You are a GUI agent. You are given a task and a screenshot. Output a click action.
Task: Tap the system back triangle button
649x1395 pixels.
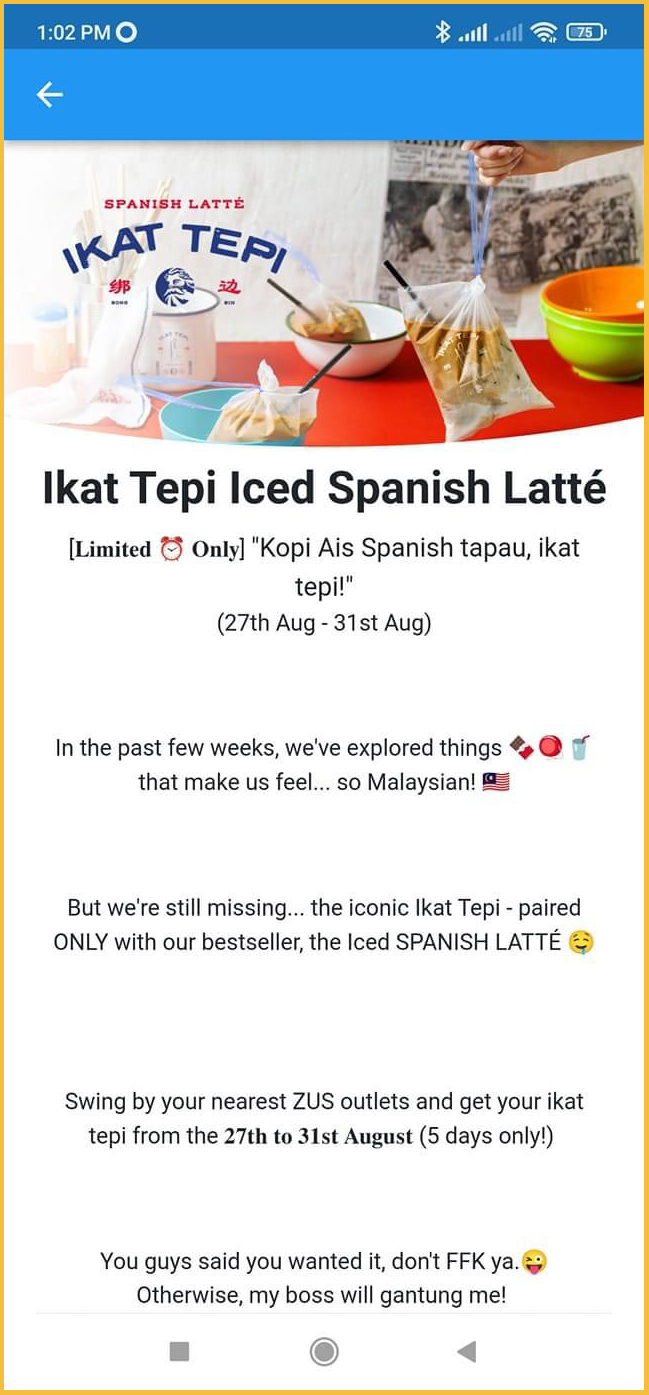coord(466,1352)
